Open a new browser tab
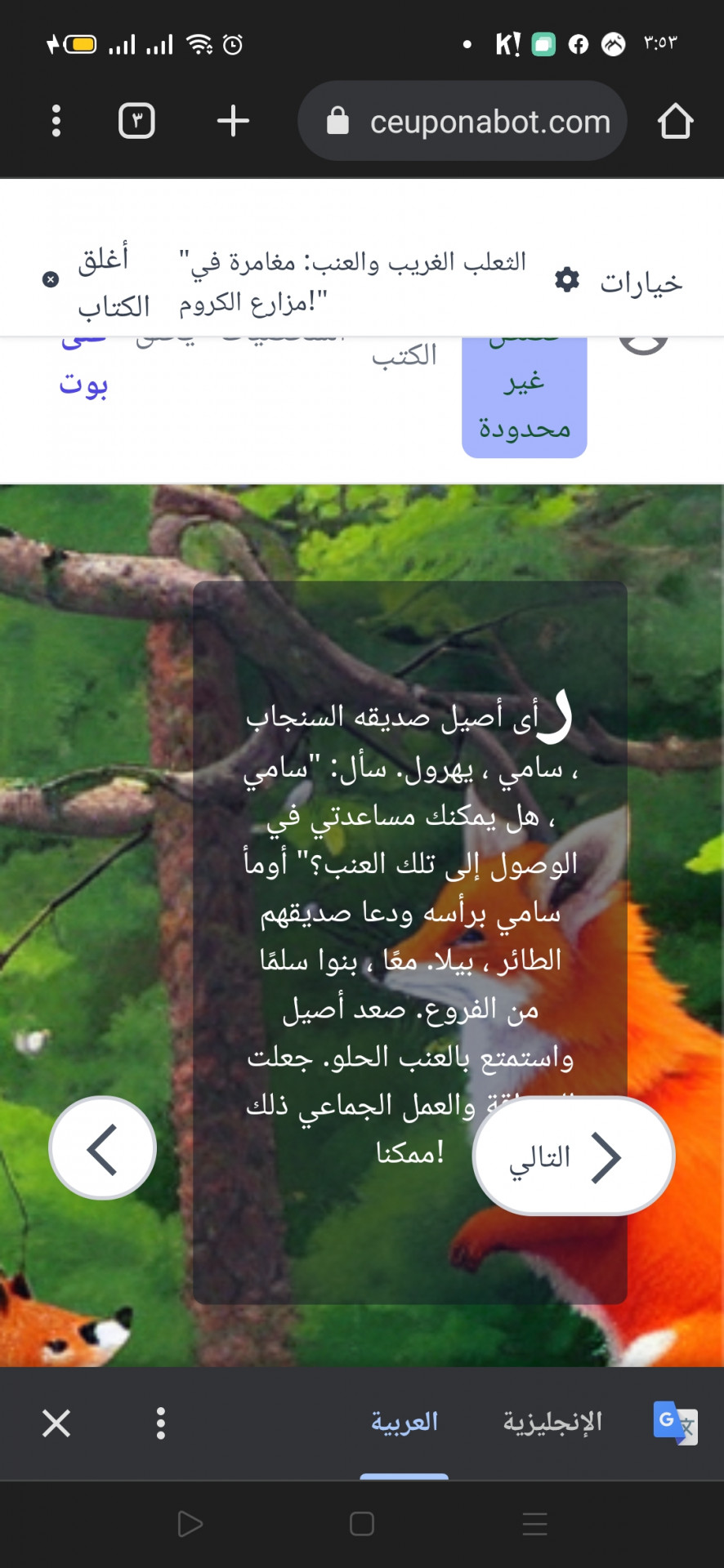This screenshot has height=1568, width=724. pos(233,121)
